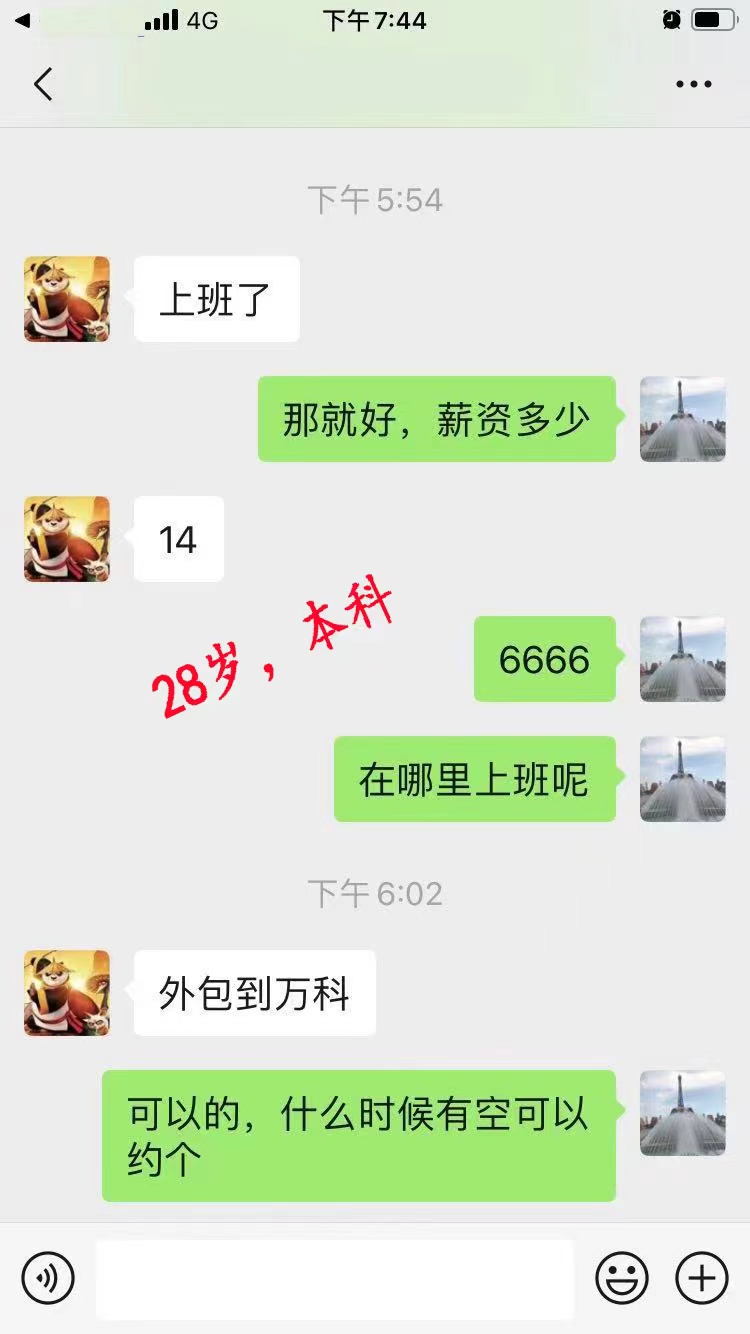Viewport: 750px width, 1334px height.
Task: Open panda avatar beside '上班了' message
Action: tap(67, 299)
